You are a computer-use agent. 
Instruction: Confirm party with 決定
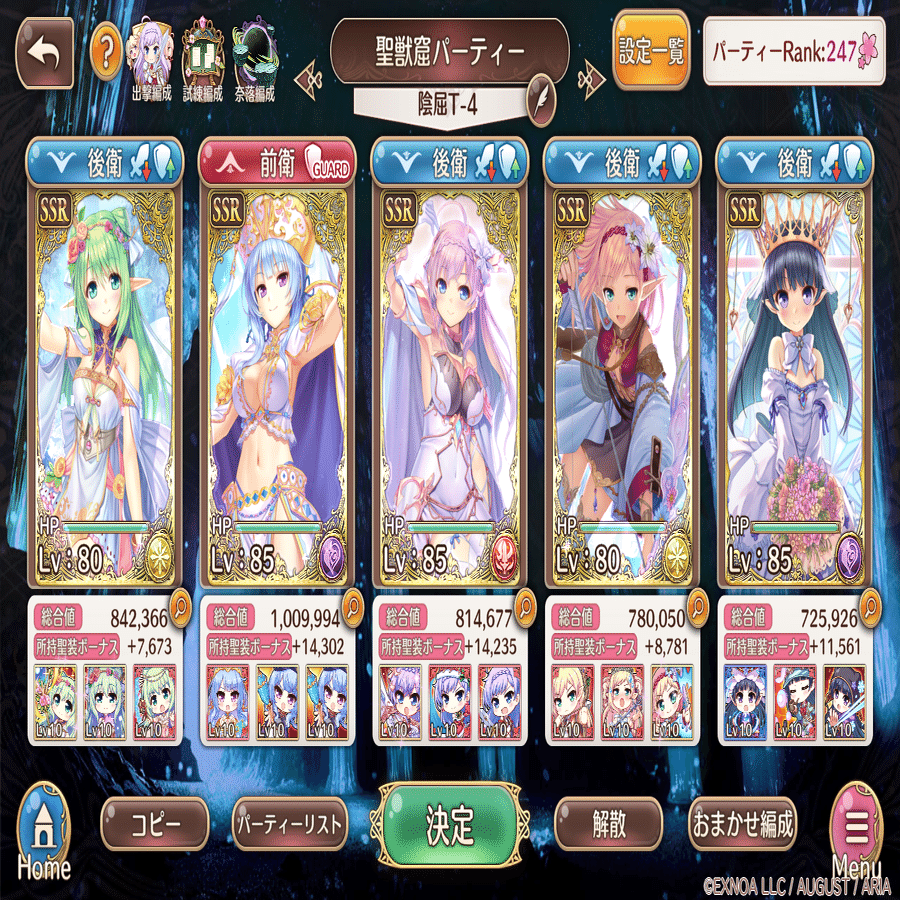[x=449, y=824]
